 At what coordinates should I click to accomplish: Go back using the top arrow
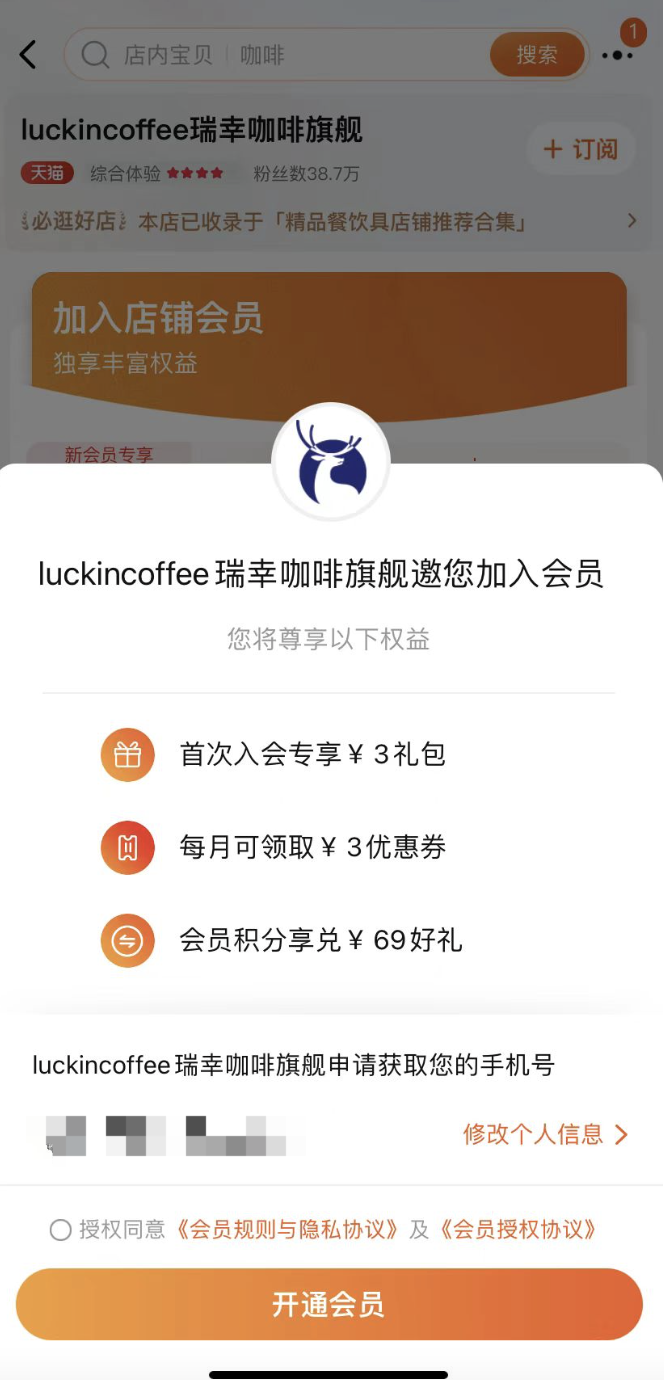click(28, 55)
